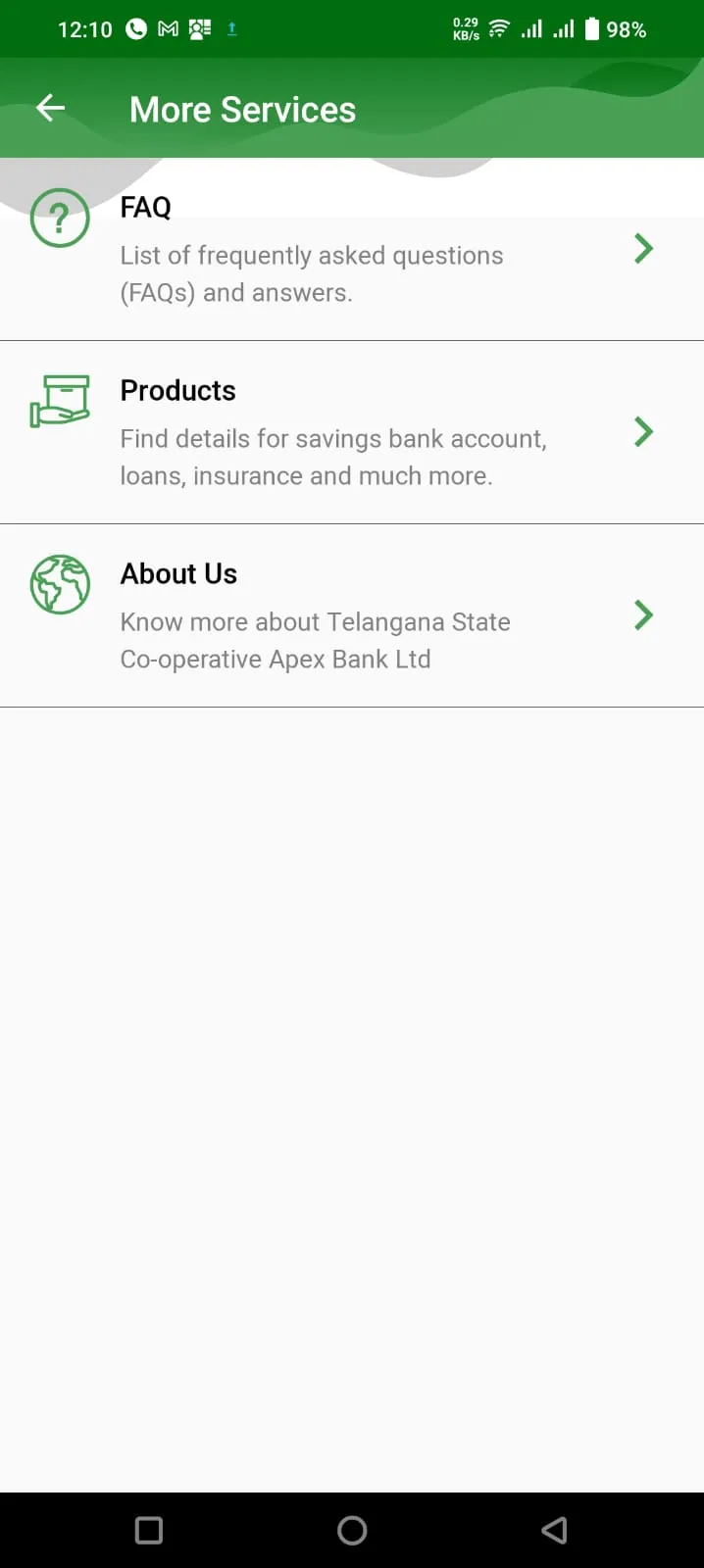704x1568 pixels.
Task: Go back using the header arrow
Action: [x=51, y=108]
